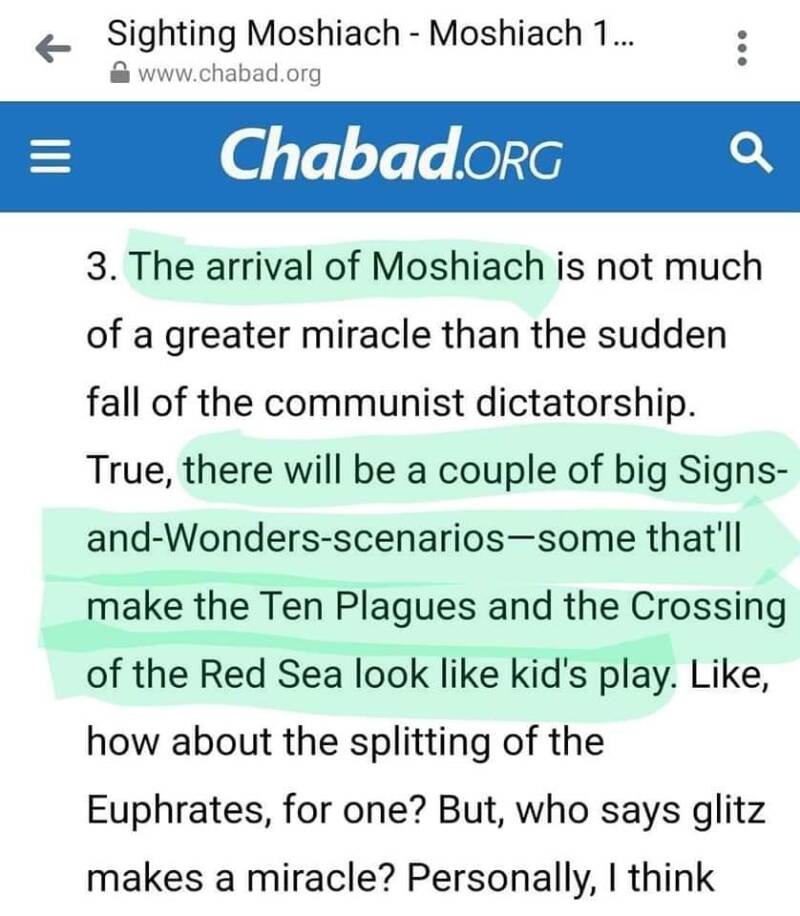Viewport: 800px width, 916px height.
Task: Go back using the top-left arrow
Action: pos(45,49)
